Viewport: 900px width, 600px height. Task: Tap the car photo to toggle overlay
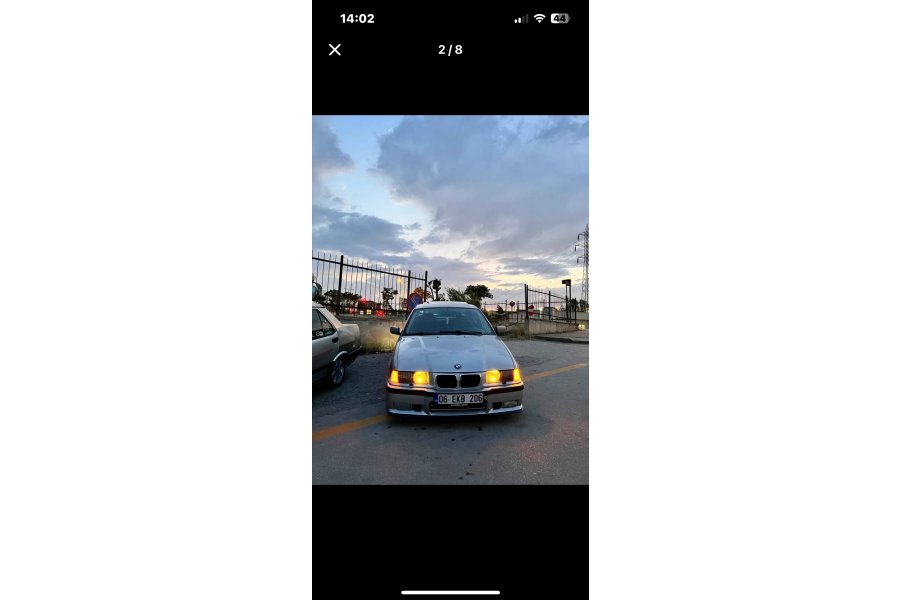click(450, 300)
